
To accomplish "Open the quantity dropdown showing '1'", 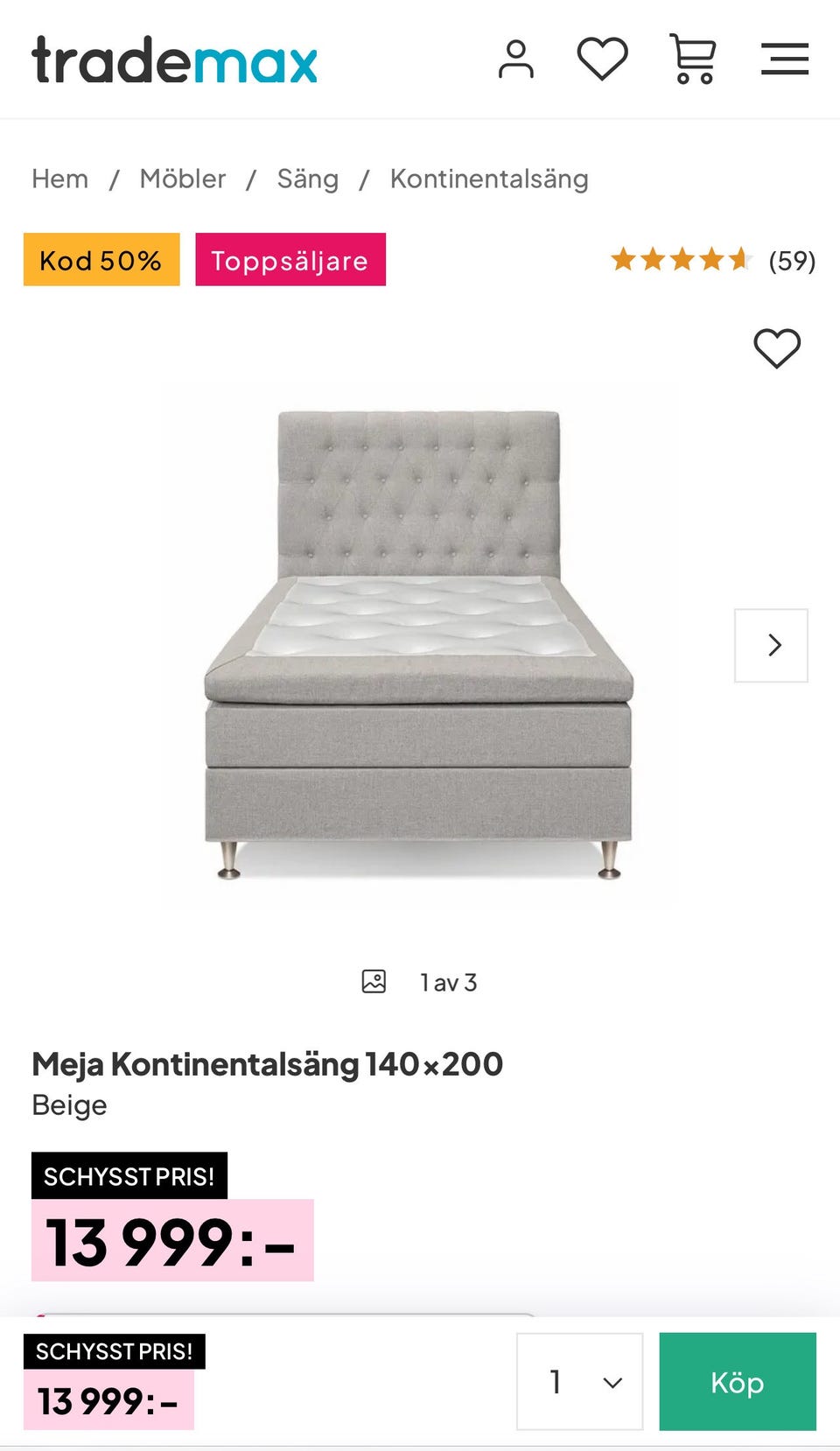I will pos(577,1383).
